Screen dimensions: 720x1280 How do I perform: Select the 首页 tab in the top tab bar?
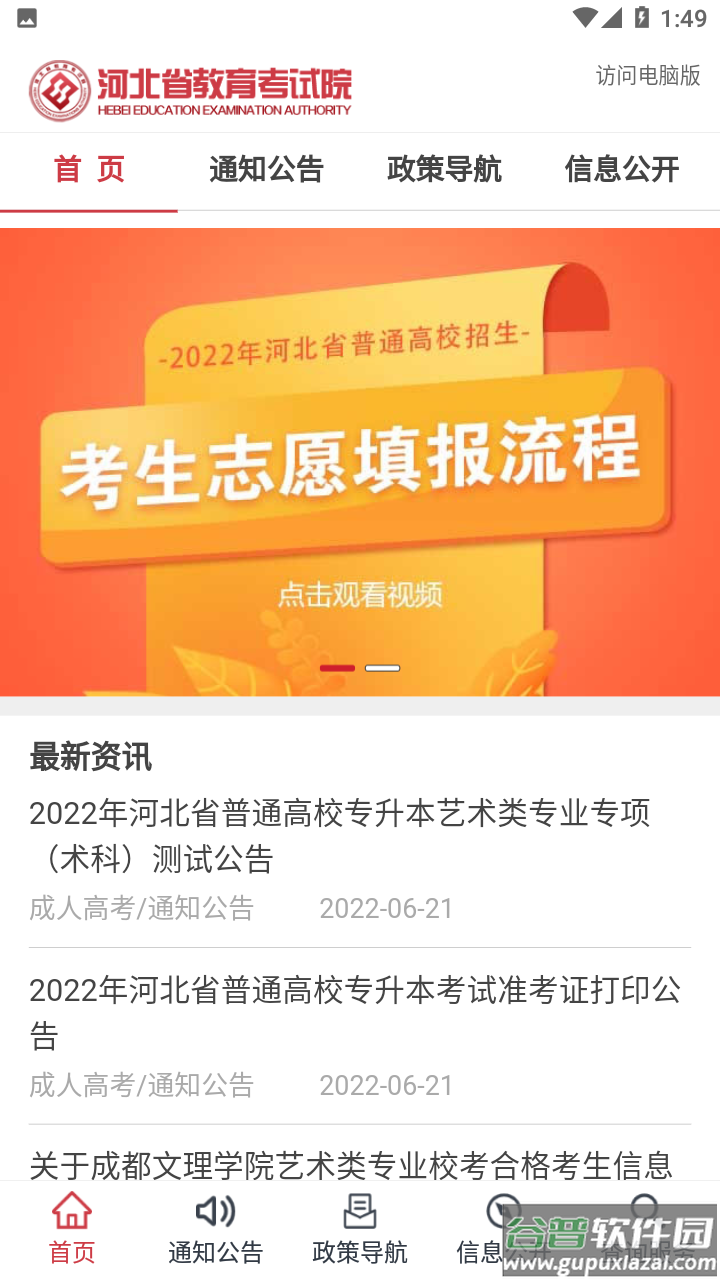pos(89,170)
